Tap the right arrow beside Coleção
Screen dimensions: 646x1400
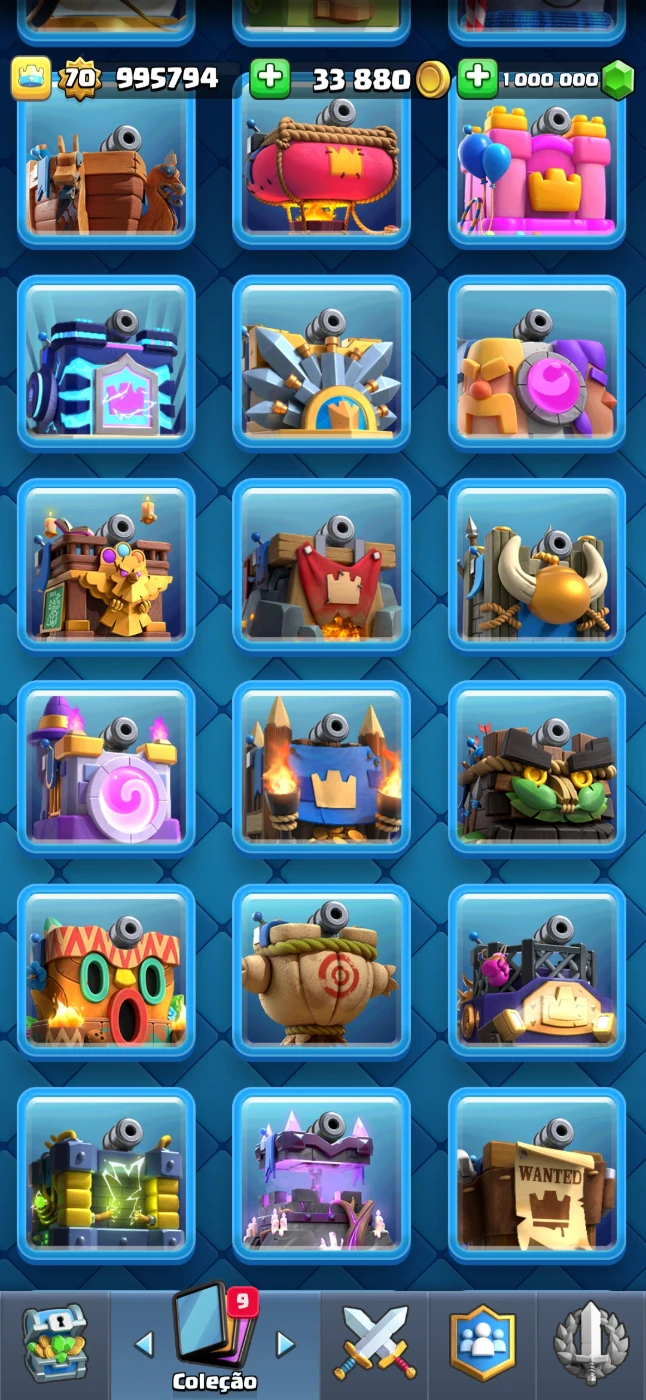tap(286, 1344)
